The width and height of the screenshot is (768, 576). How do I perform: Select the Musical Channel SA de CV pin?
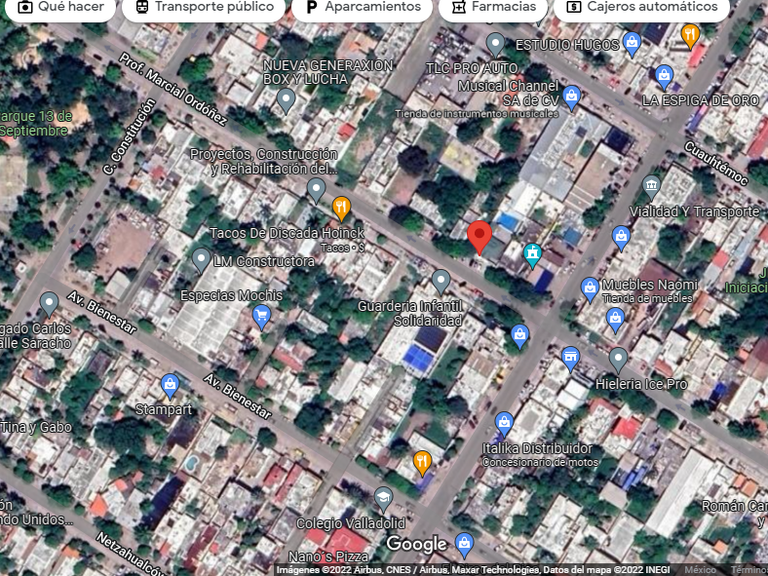coord(571,97)
